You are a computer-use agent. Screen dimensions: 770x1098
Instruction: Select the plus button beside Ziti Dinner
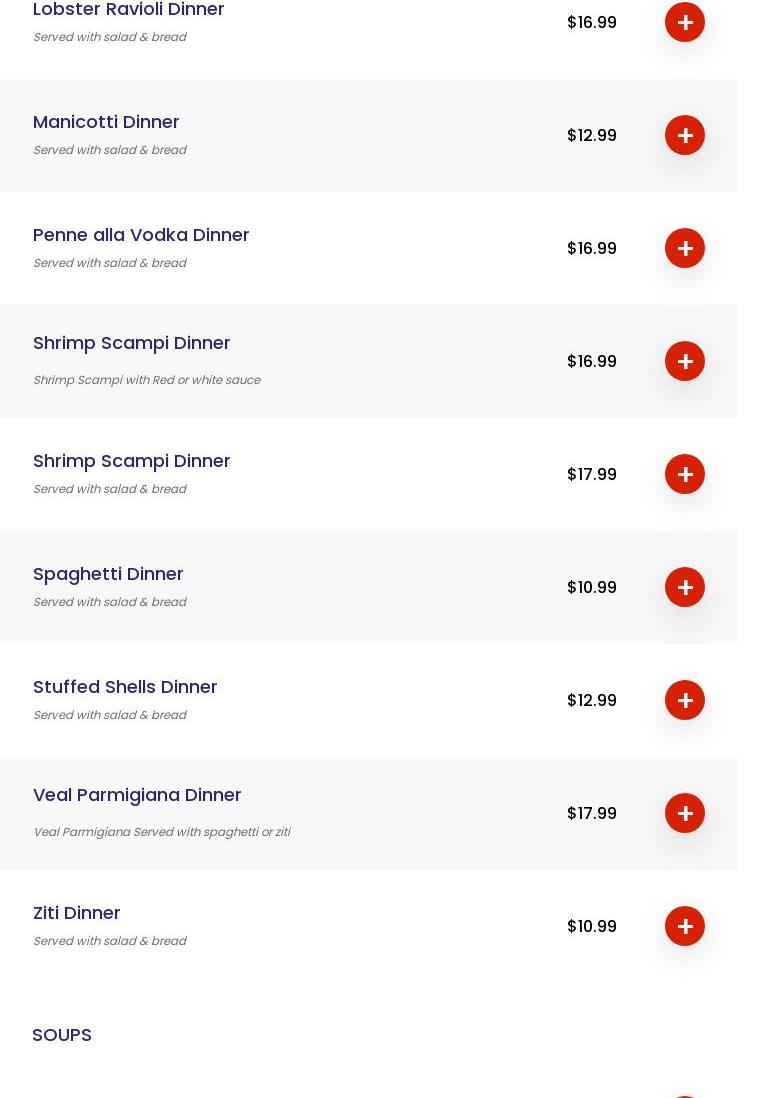pyautogui.click(x=685, y=926)
